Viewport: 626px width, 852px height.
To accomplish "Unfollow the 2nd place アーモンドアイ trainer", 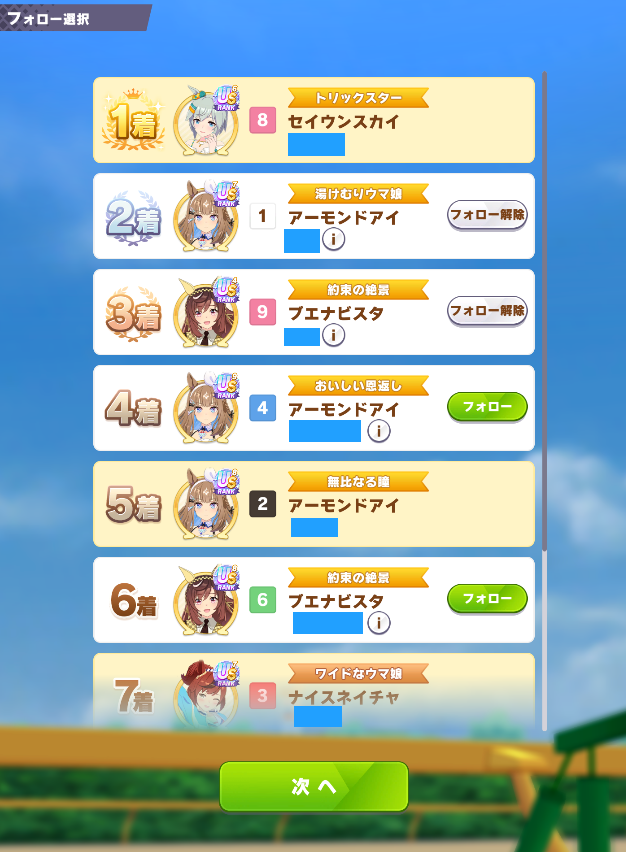I will (487, 215).
